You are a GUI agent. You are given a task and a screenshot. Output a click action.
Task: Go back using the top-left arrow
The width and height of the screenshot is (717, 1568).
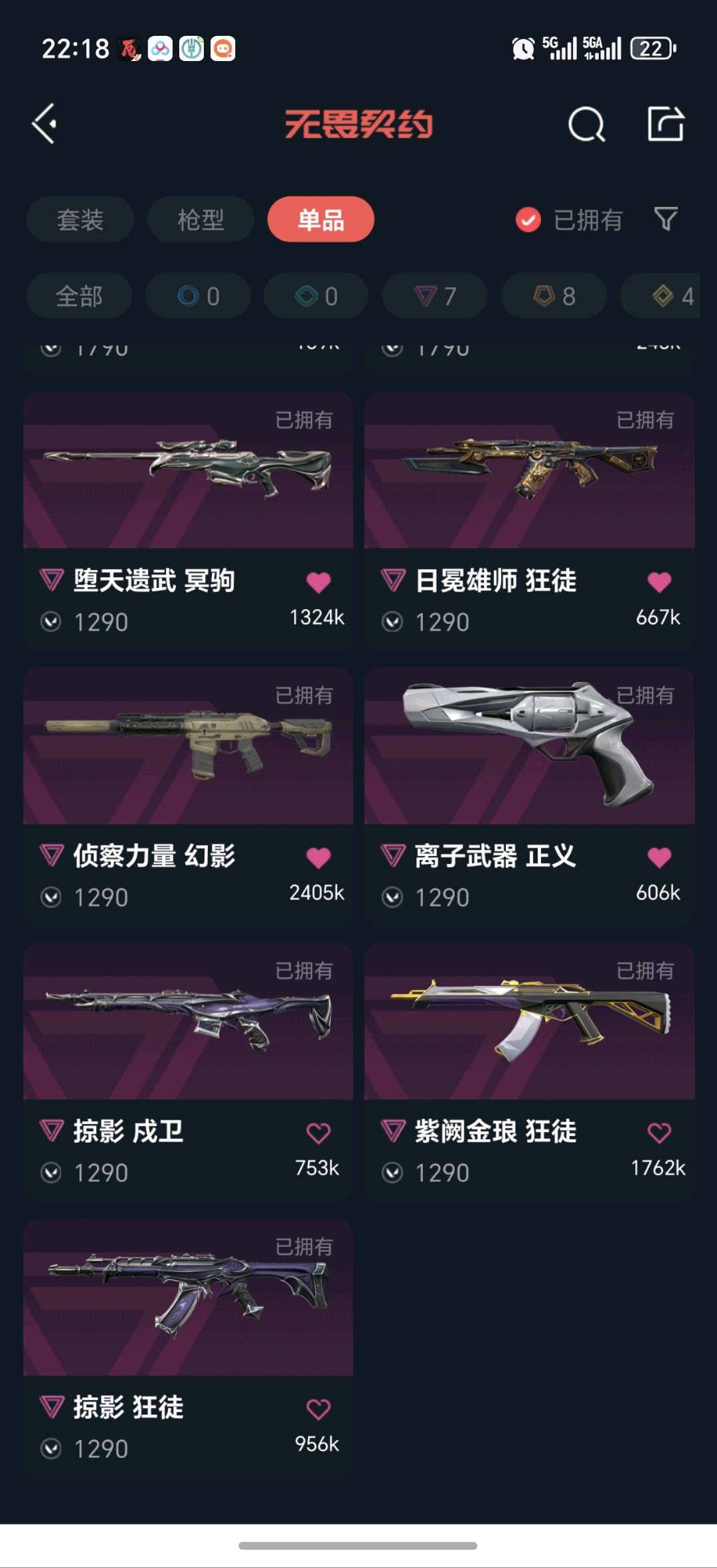(x=45, y=123)
